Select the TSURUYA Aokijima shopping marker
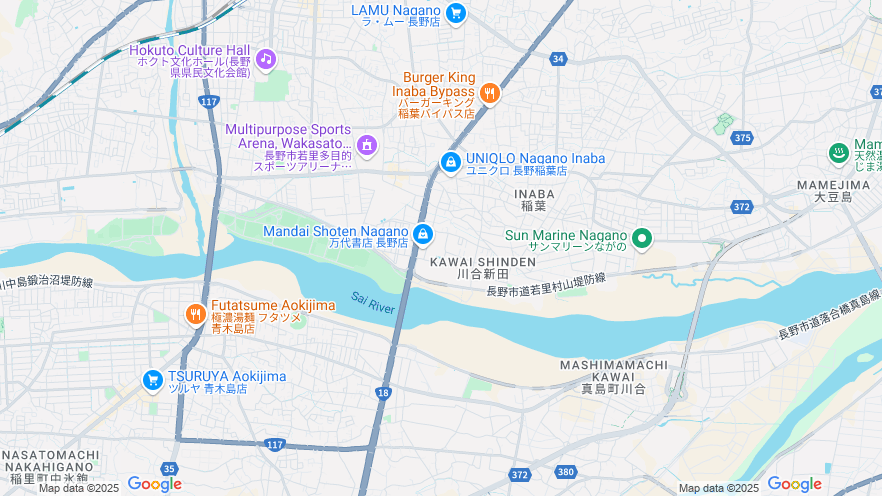 153,380
